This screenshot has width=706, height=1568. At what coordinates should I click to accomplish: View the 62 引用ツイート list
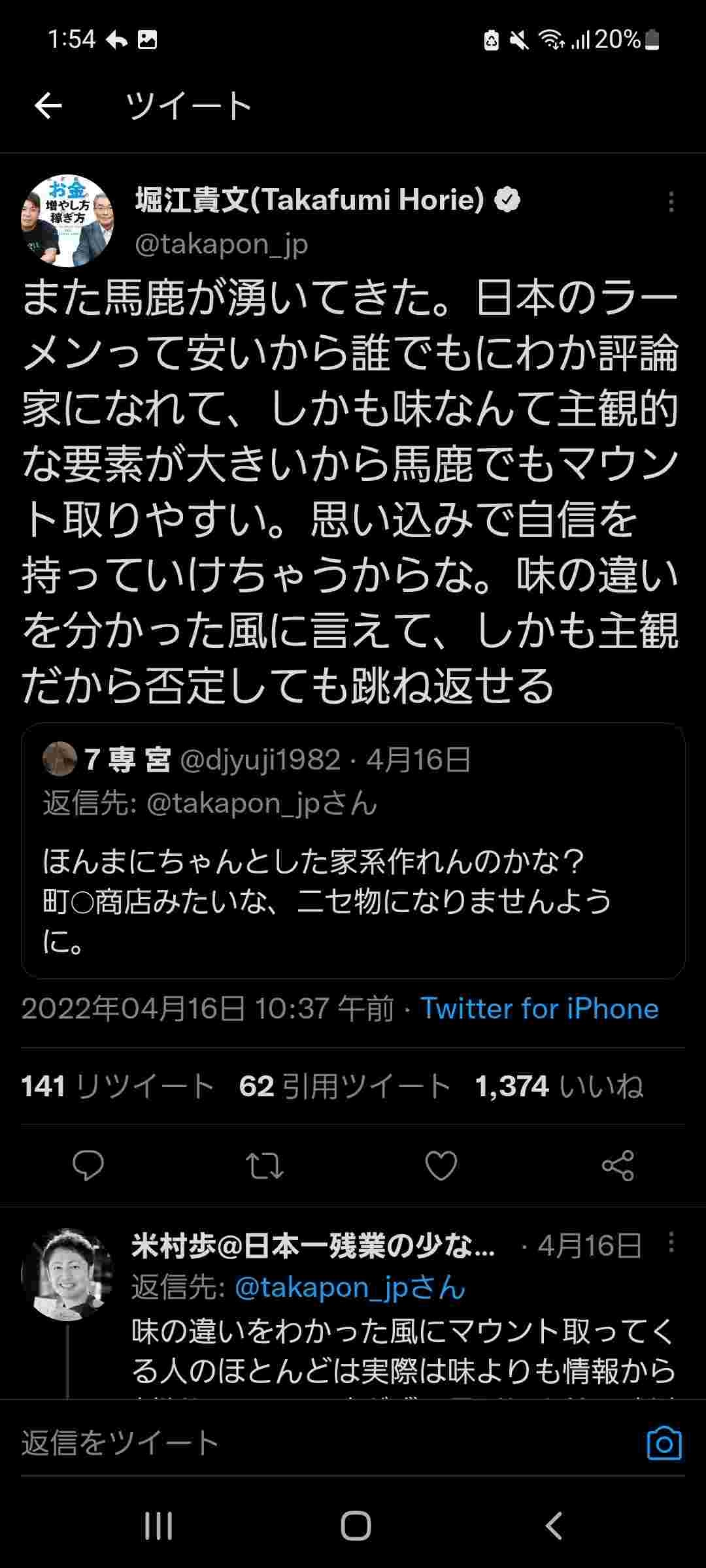coord(345,1086)
